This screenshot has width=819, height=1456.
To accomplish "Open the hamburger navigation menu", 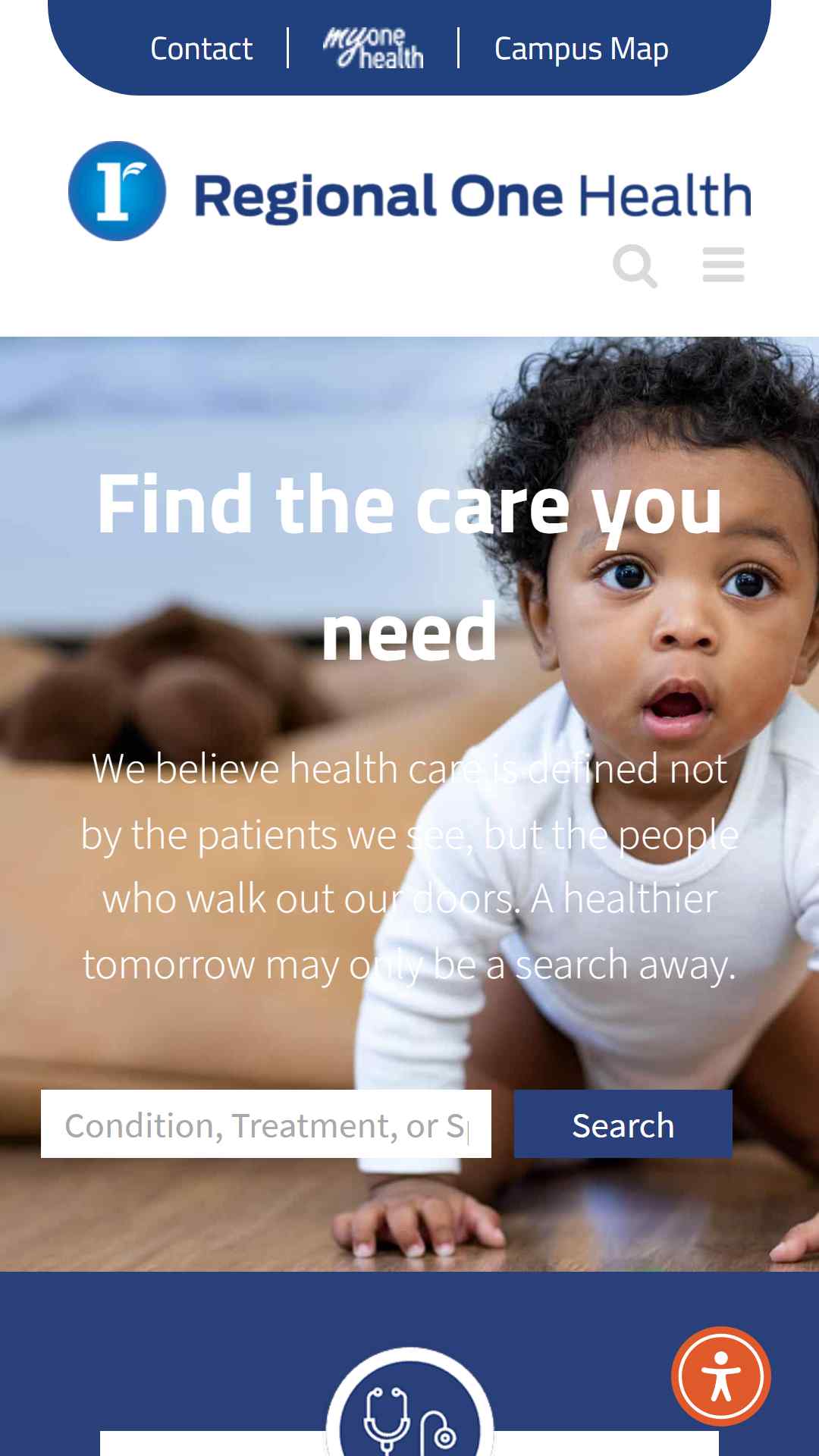I will 723,265.
